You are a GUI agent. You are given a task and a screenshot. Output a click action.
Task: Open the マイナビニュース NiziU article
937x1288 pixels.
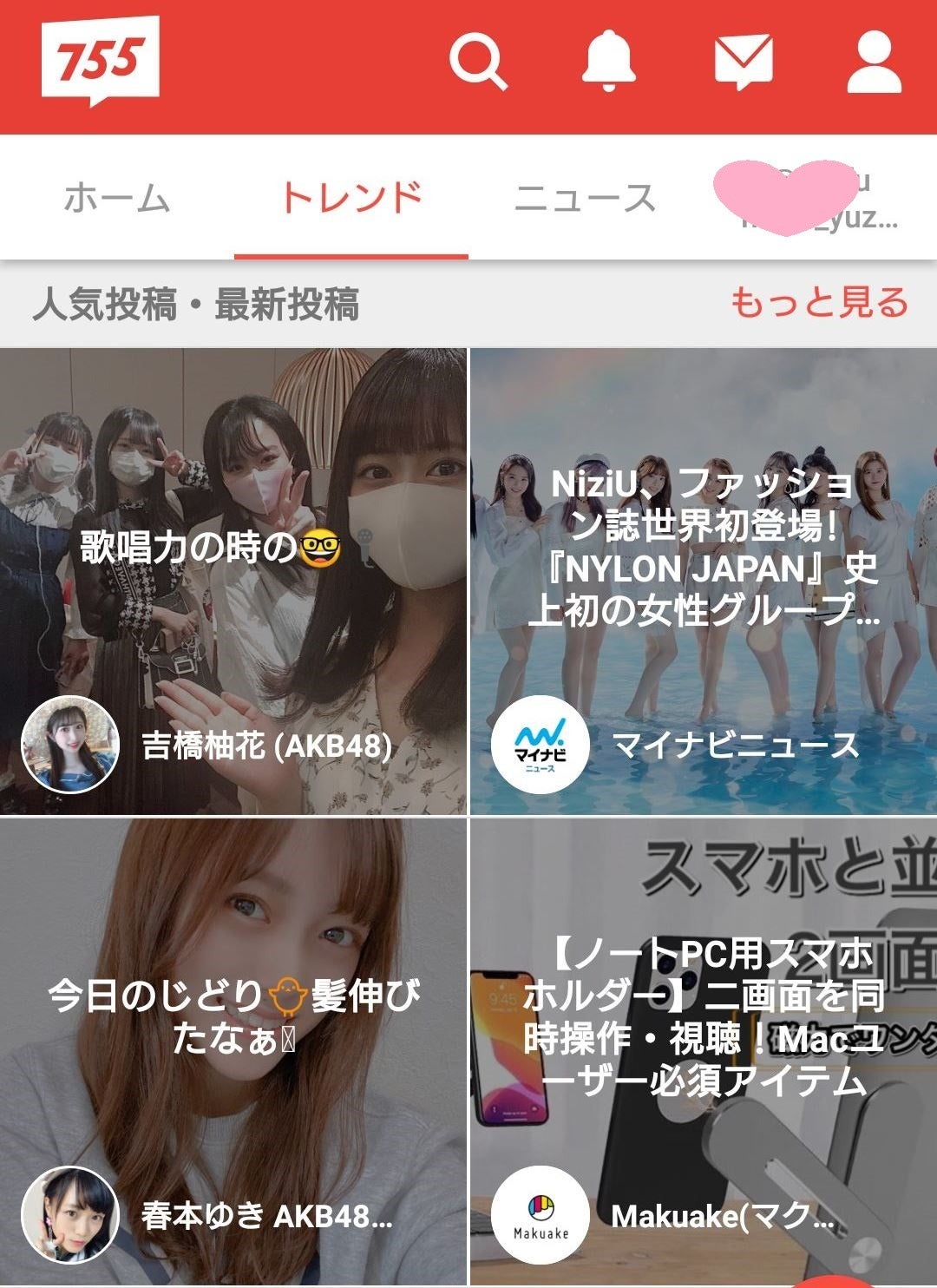[x=704, y=582]
